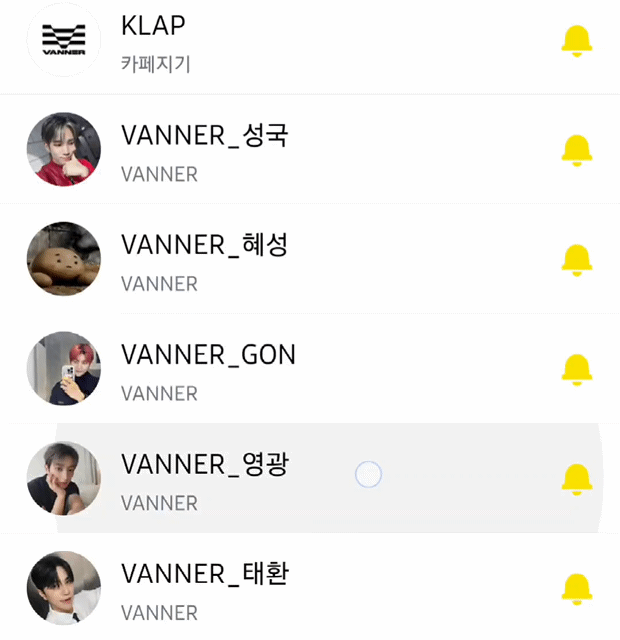The width and height of the screenshot is (620, 640).
Task: Toggle notification bell for VANNER_성국
Action: click(576, 150)
